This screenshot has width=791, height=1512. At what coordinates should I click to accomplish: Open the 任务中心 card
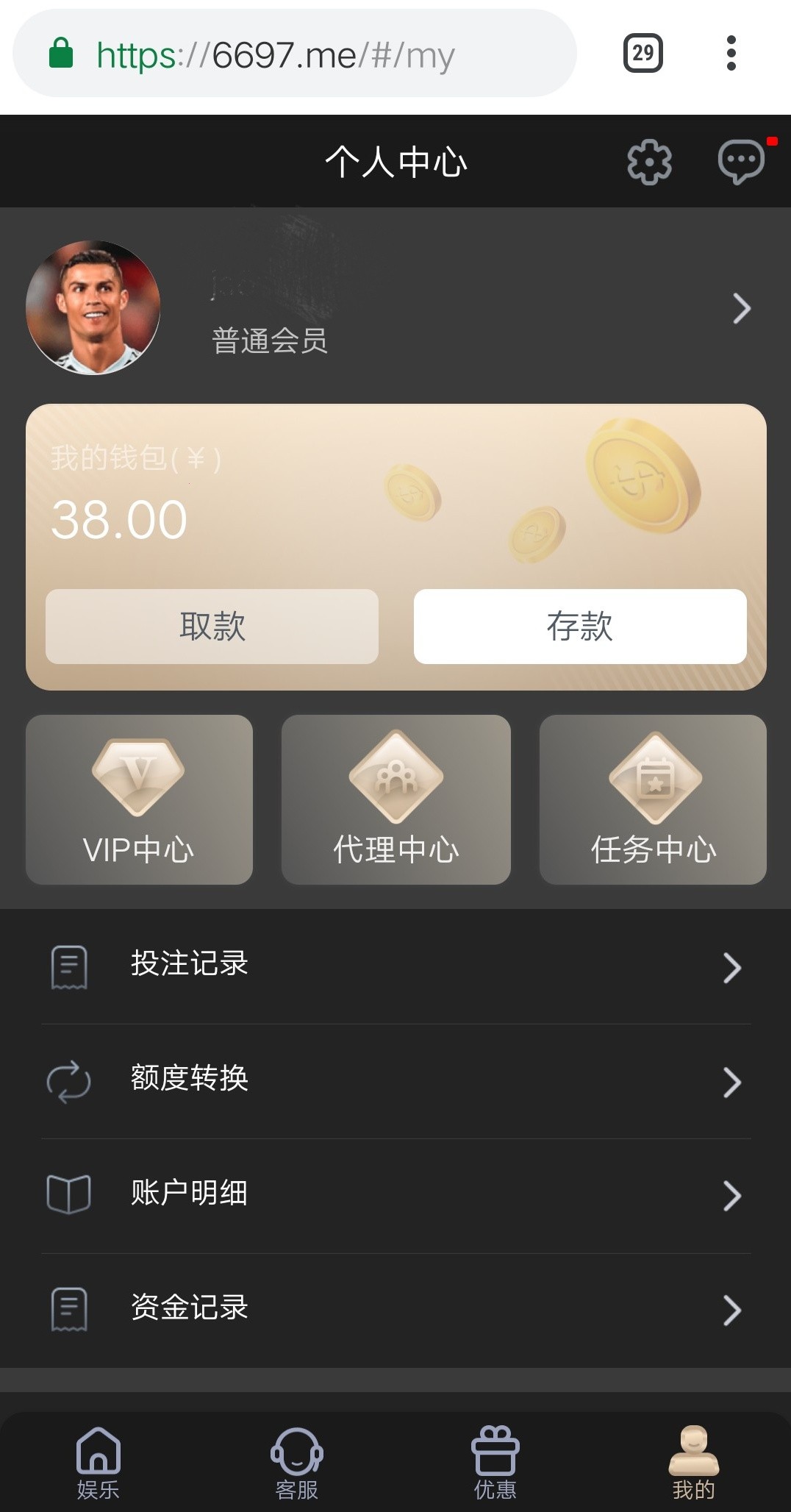pyautogui.click(x=653, y=799)
